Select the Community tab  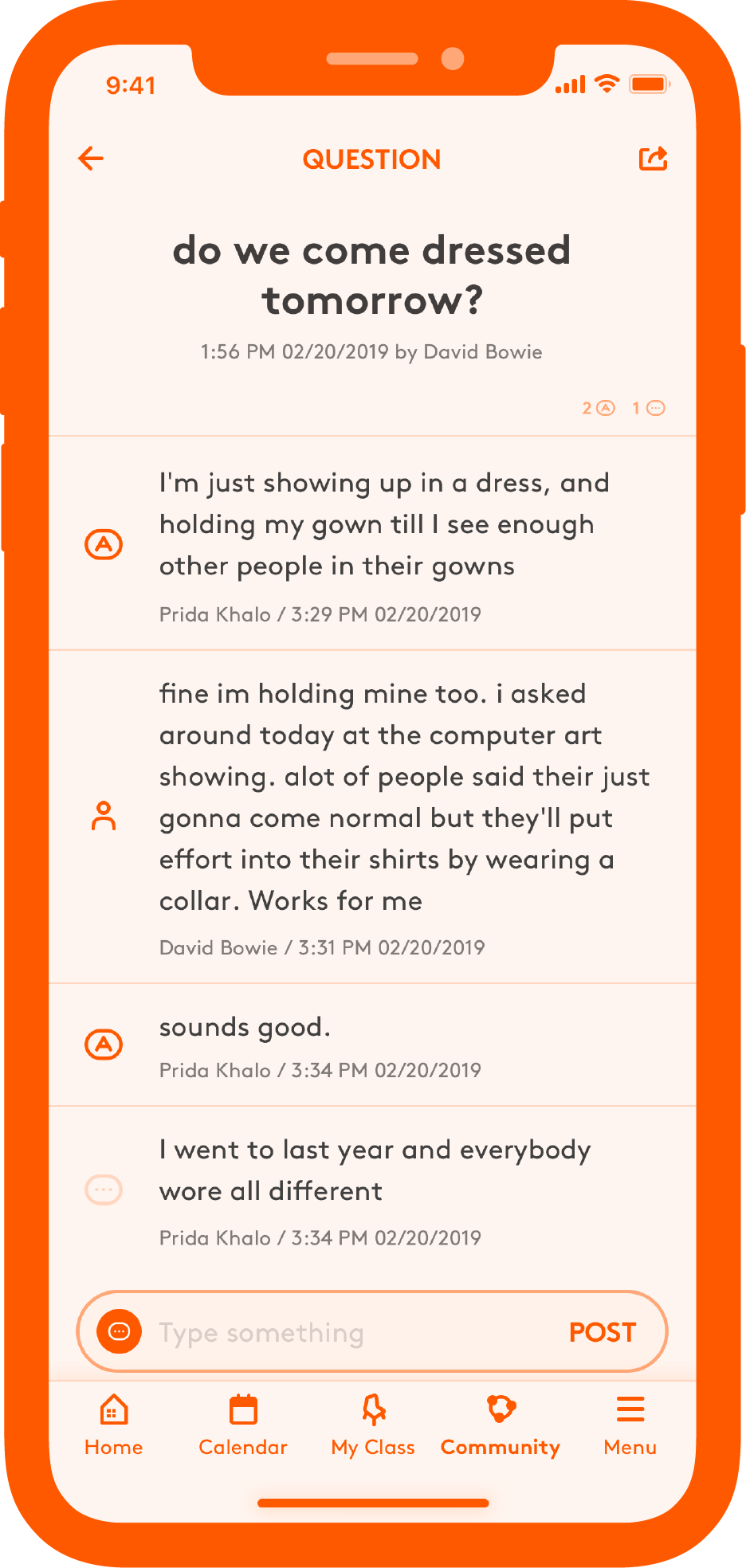[501, 1426]
